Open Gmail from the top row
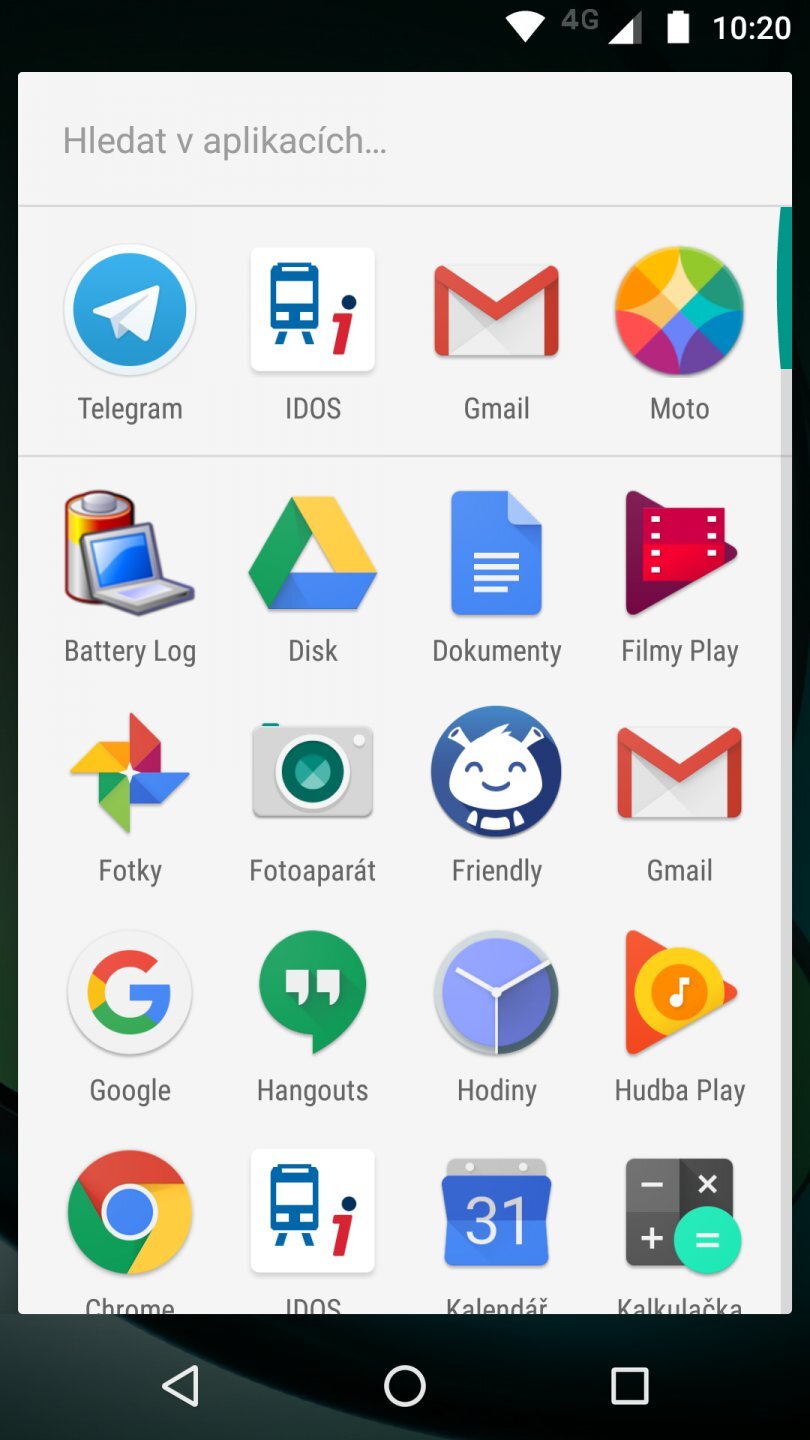The height and width of the screenshot is (1440, 810). point(496,310)
